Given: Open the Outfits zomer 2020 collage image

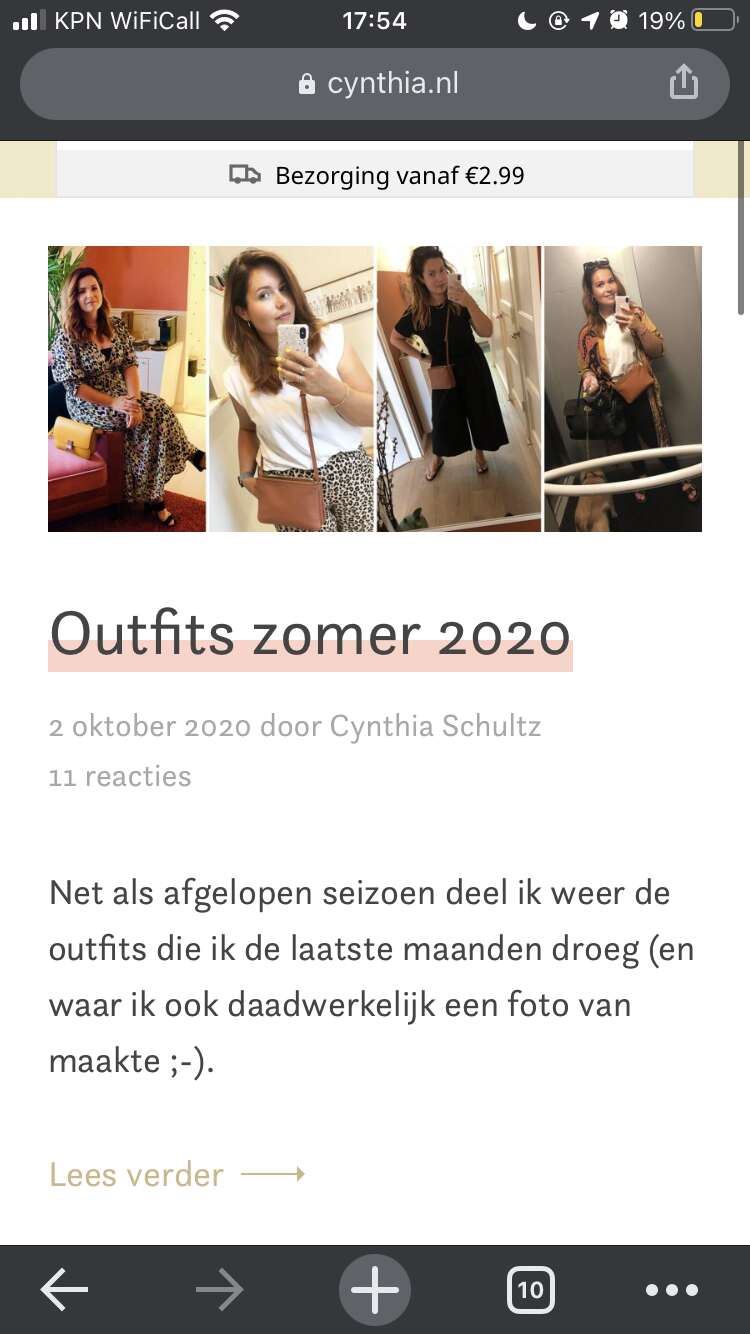Looking at the screenshot, I should point(375,389).
